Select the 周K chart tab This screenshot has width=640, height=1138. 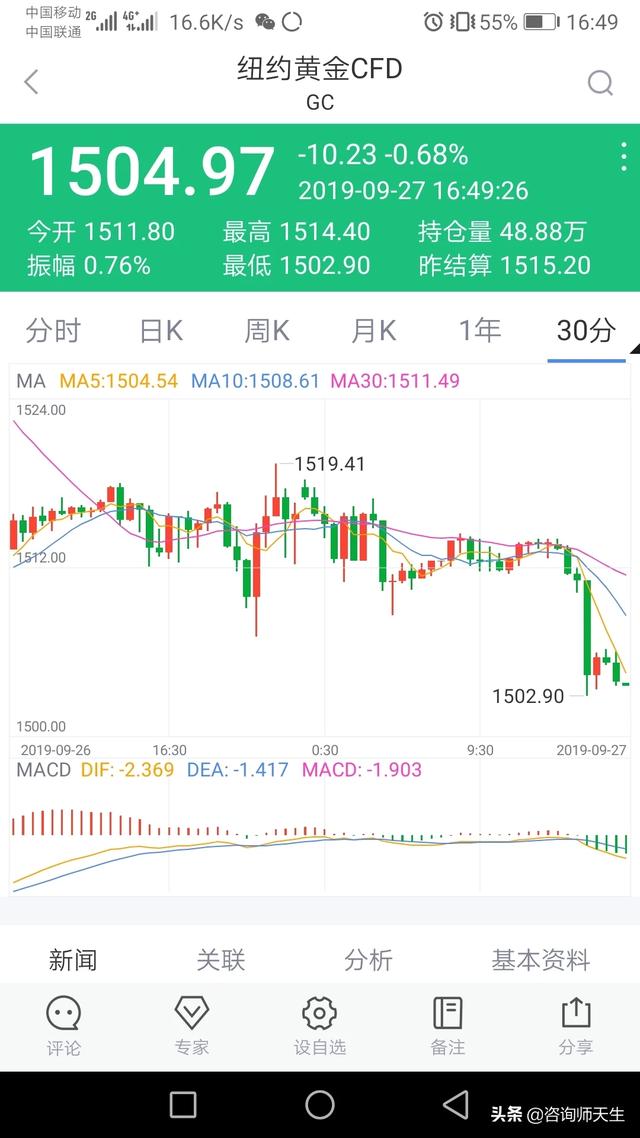point(267,331)
